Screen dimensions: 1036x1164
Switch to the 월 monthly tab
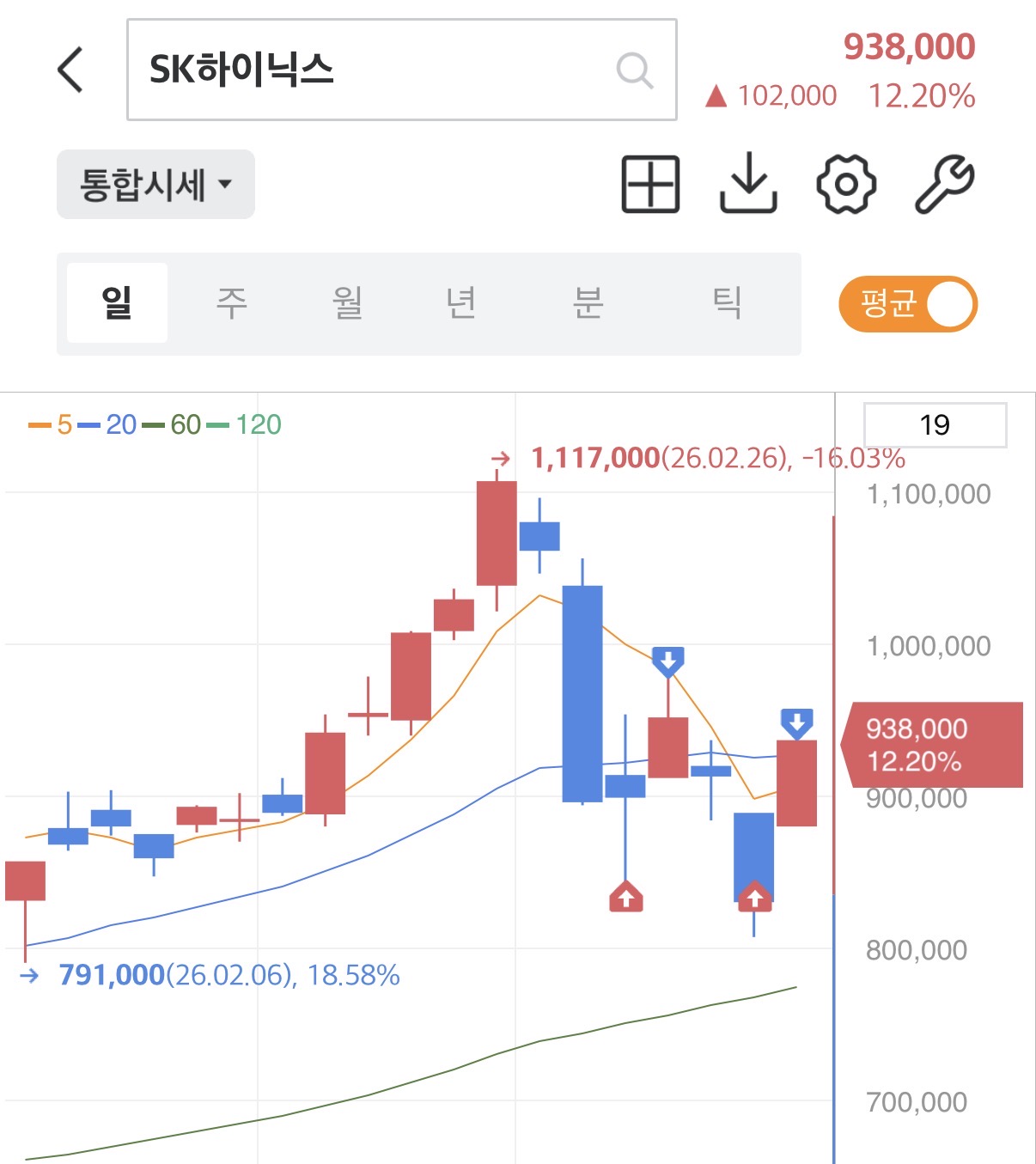pos(347,303)
